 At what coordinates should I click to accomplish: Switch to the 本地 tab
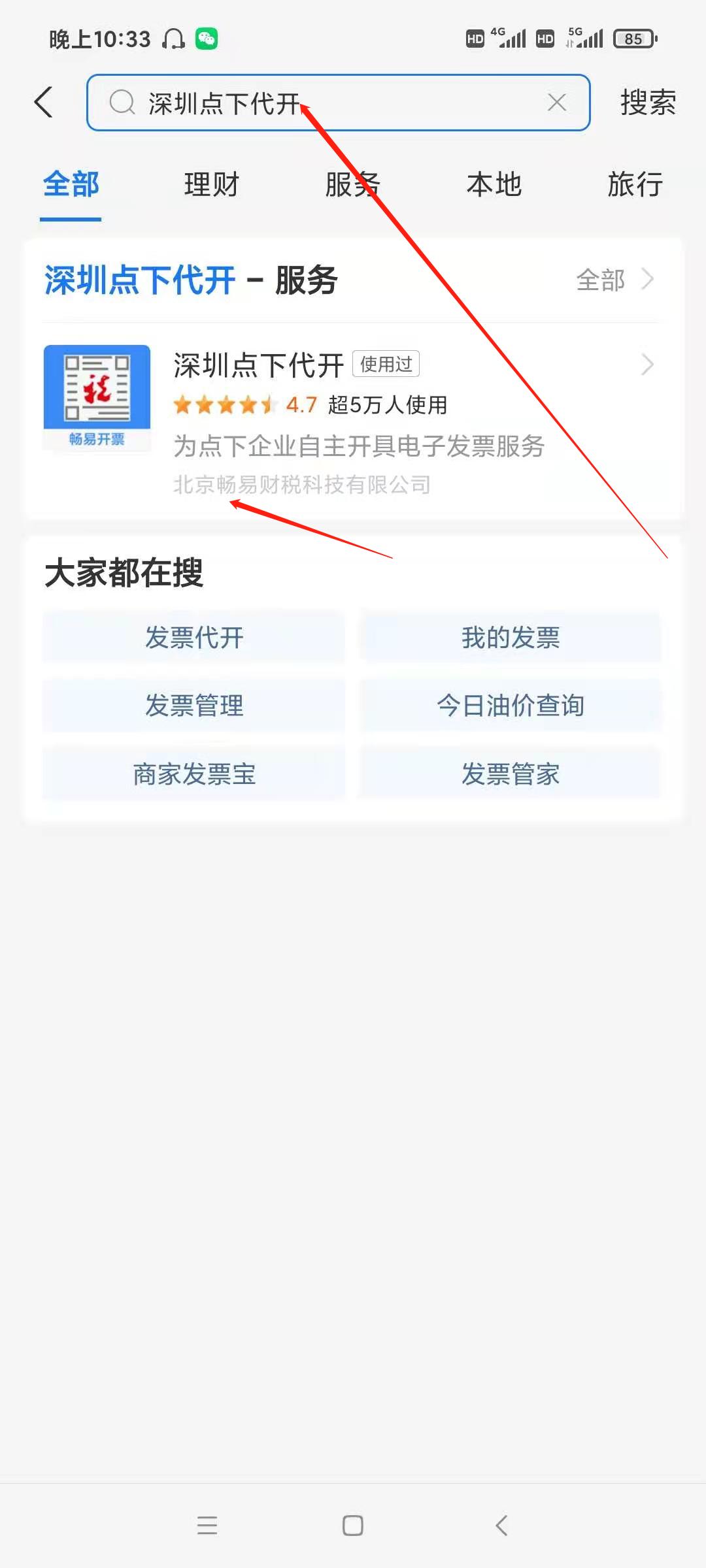pos(494,185)
